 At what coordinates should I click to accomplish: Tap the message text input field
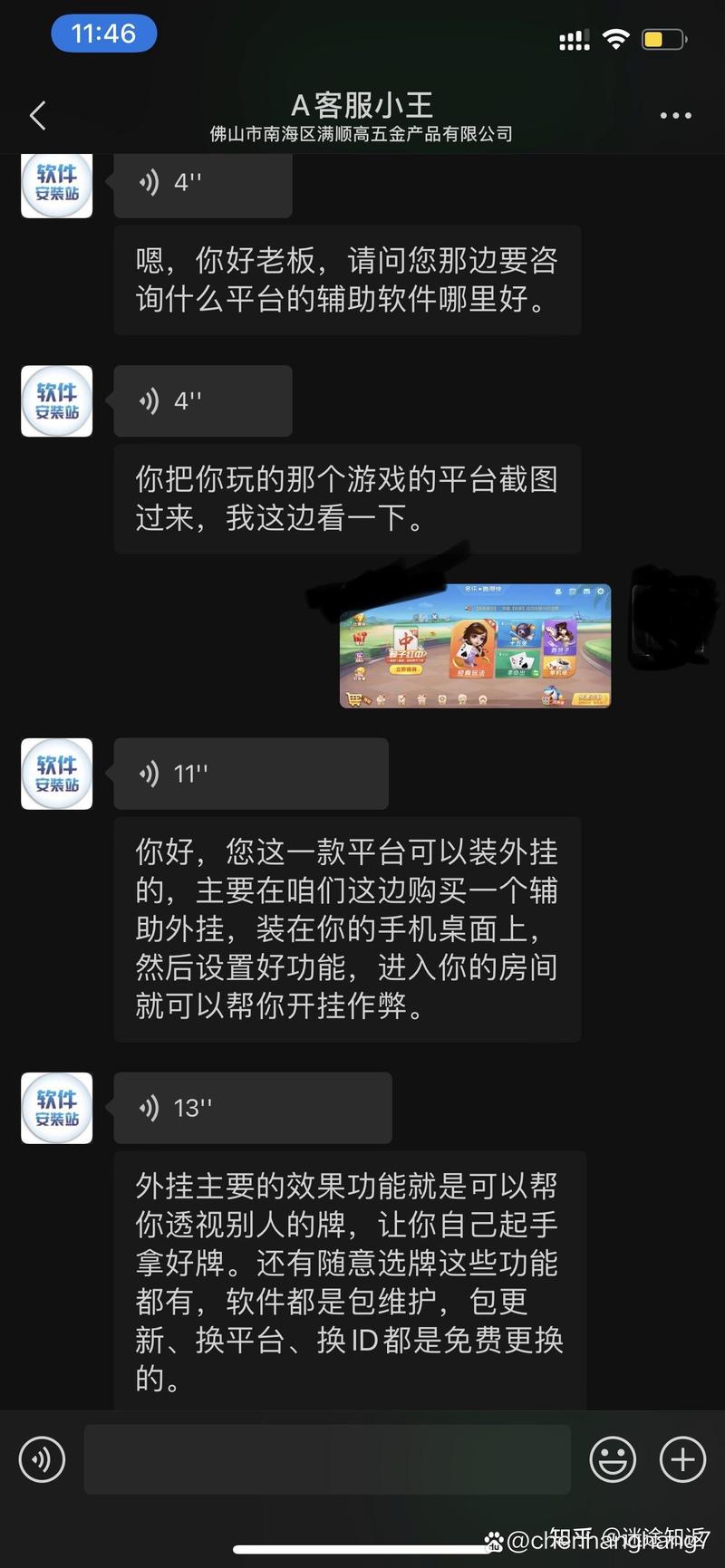(x=327, y=1459)
